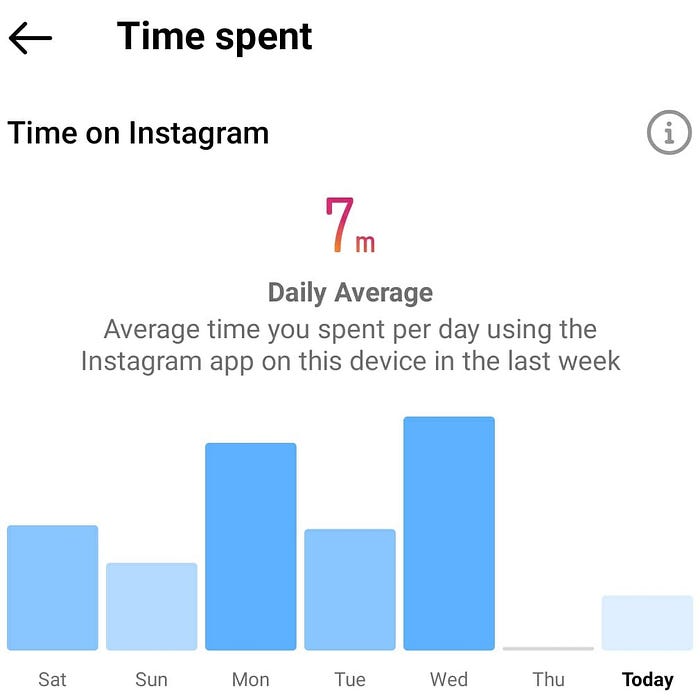Select the Tue usage bar

pyautogui.click(x=349, y=590)
